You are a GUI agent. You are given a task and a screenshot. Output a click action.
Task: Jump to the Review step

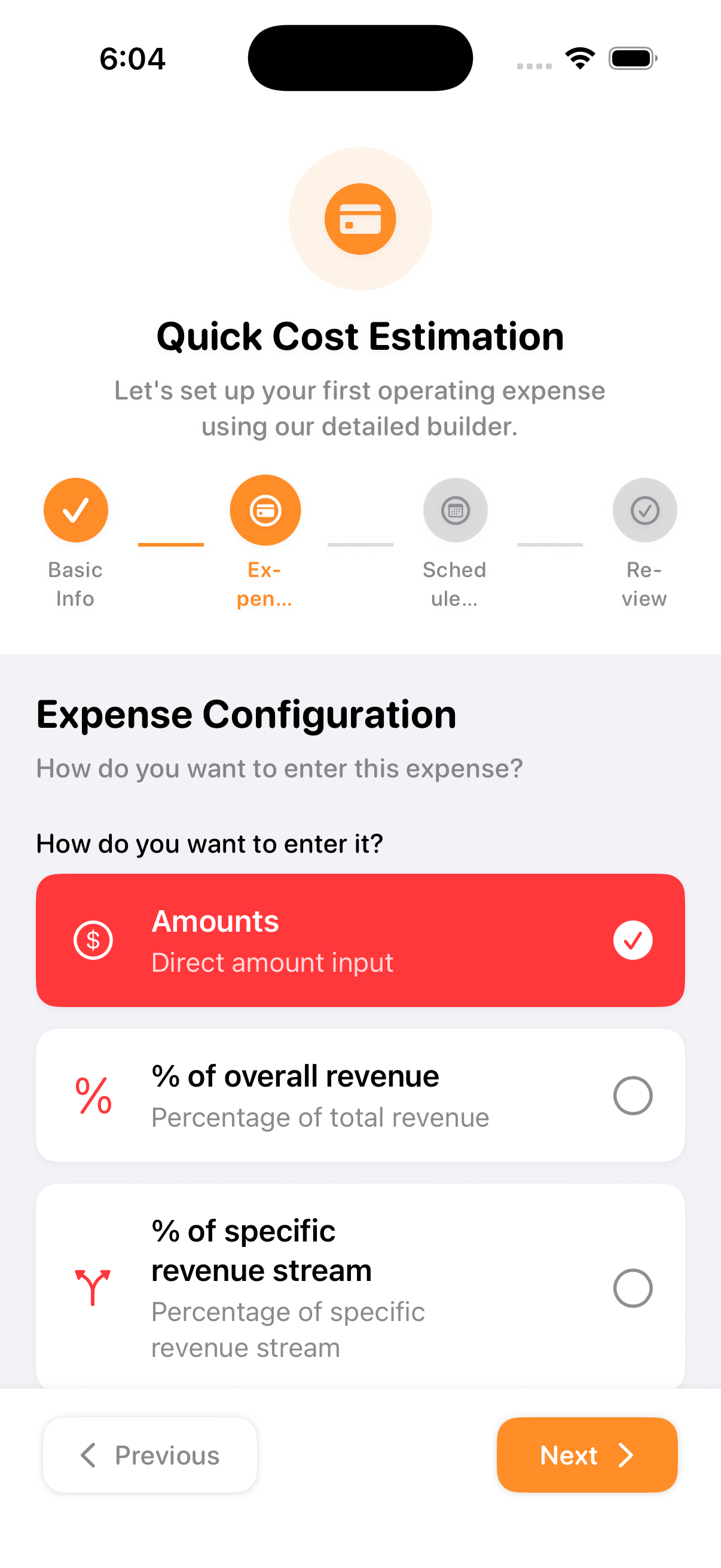(x=644, y=510)
